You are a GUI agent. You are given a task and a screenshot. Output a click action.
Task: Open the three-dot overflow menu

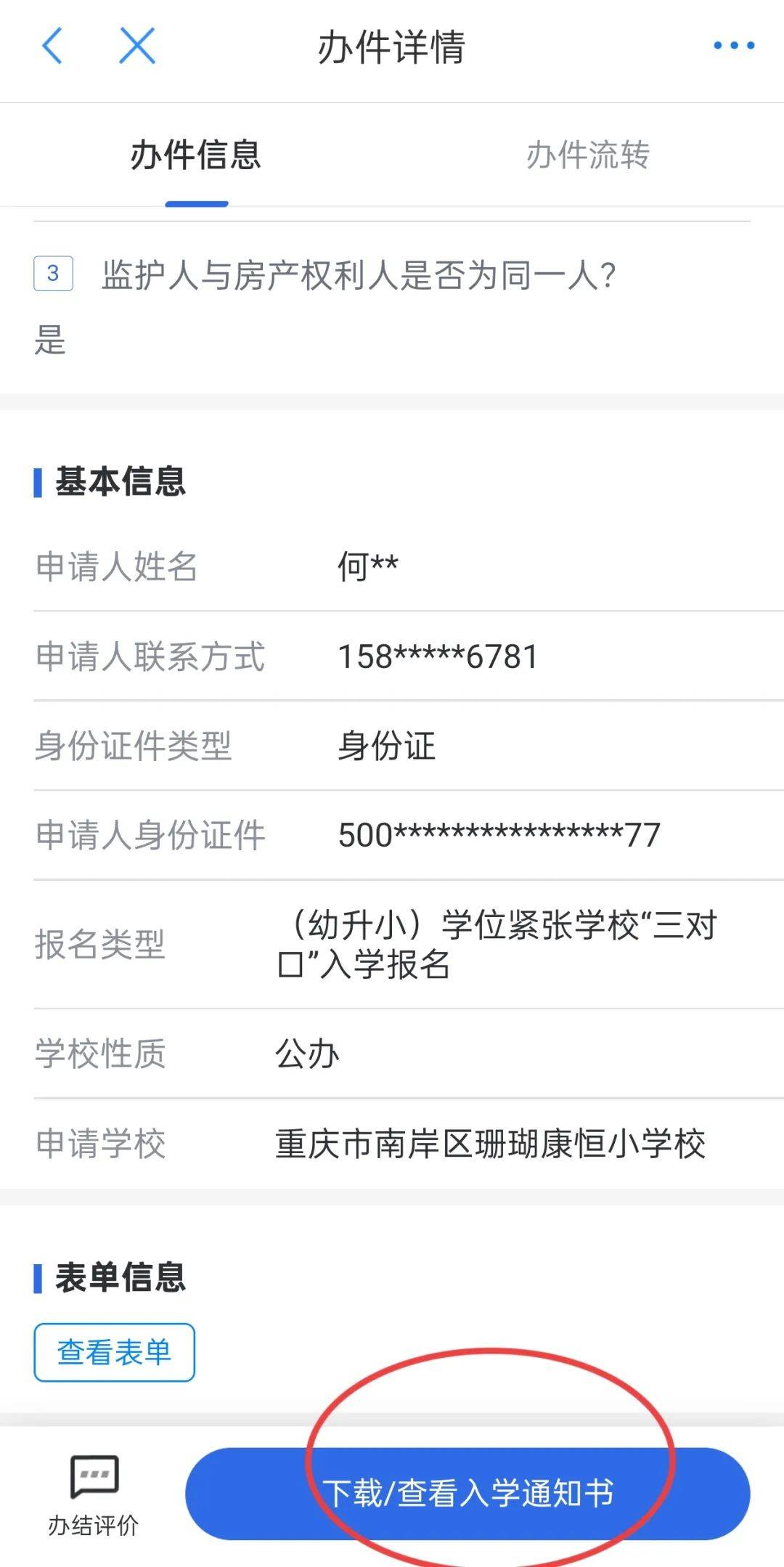coord(733,46)
